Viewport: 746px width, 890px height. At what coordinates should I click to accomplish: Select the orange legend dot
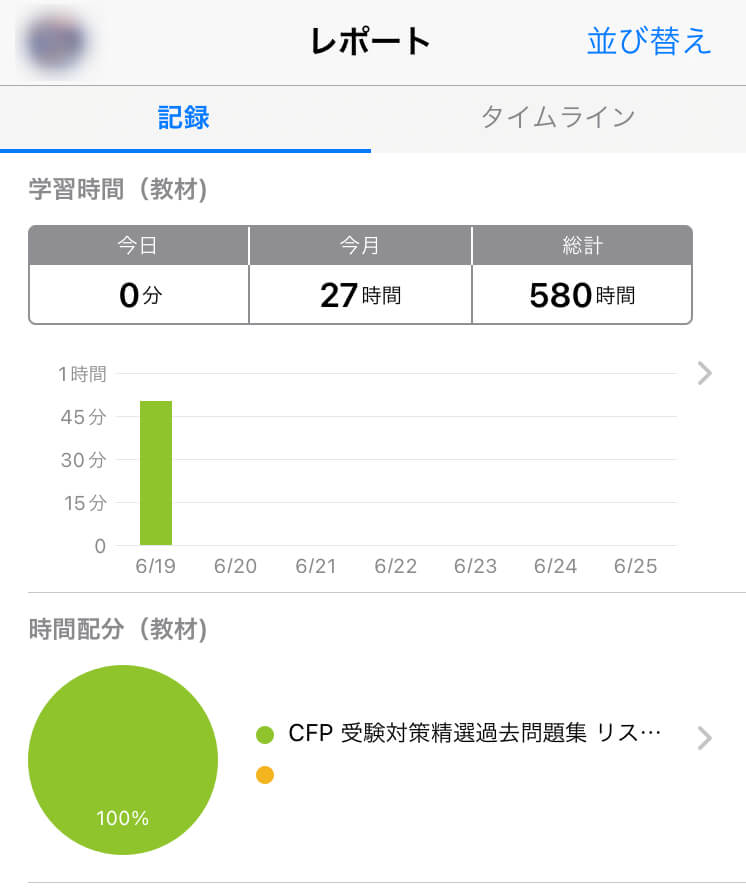263,774
